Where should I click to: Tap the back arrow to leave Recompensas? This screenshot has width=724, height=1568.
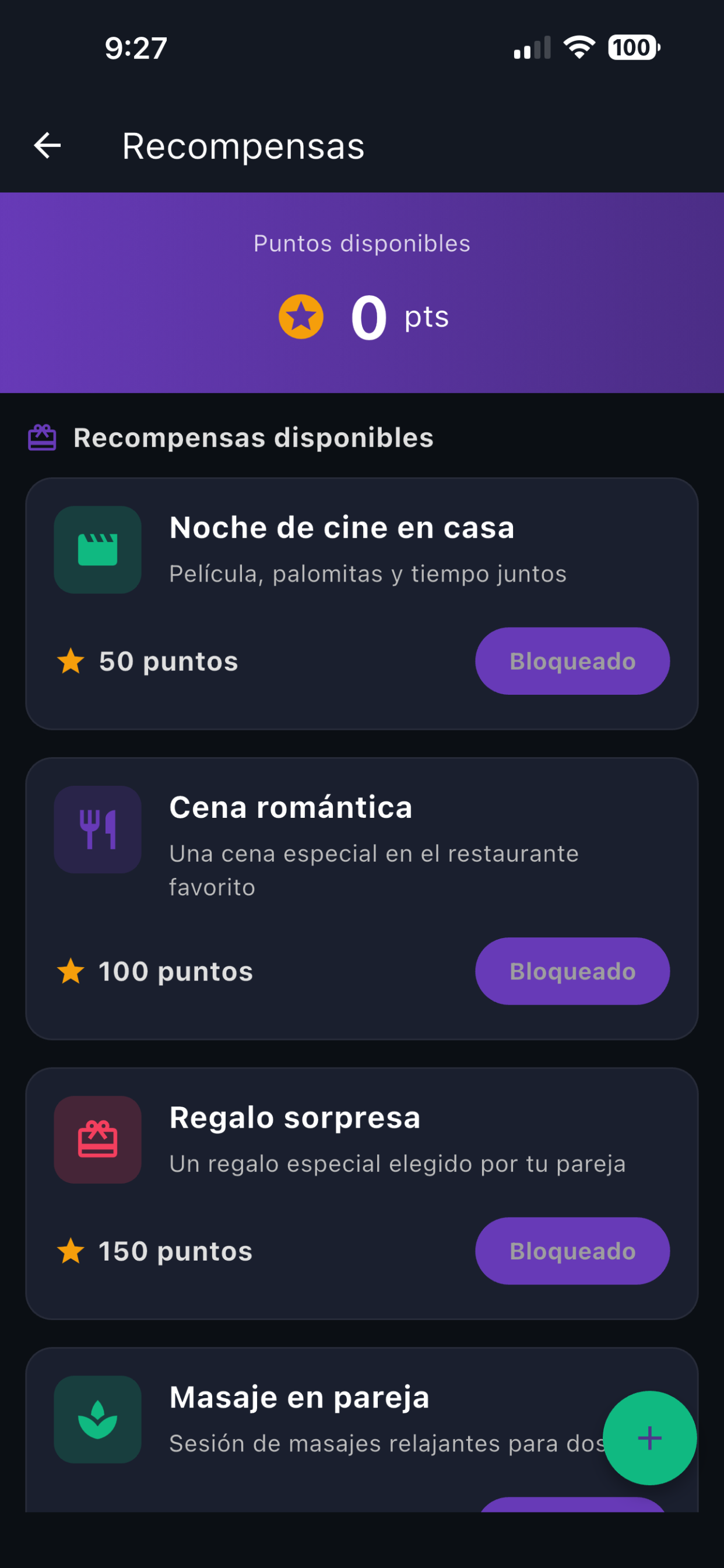coord(47,145)
